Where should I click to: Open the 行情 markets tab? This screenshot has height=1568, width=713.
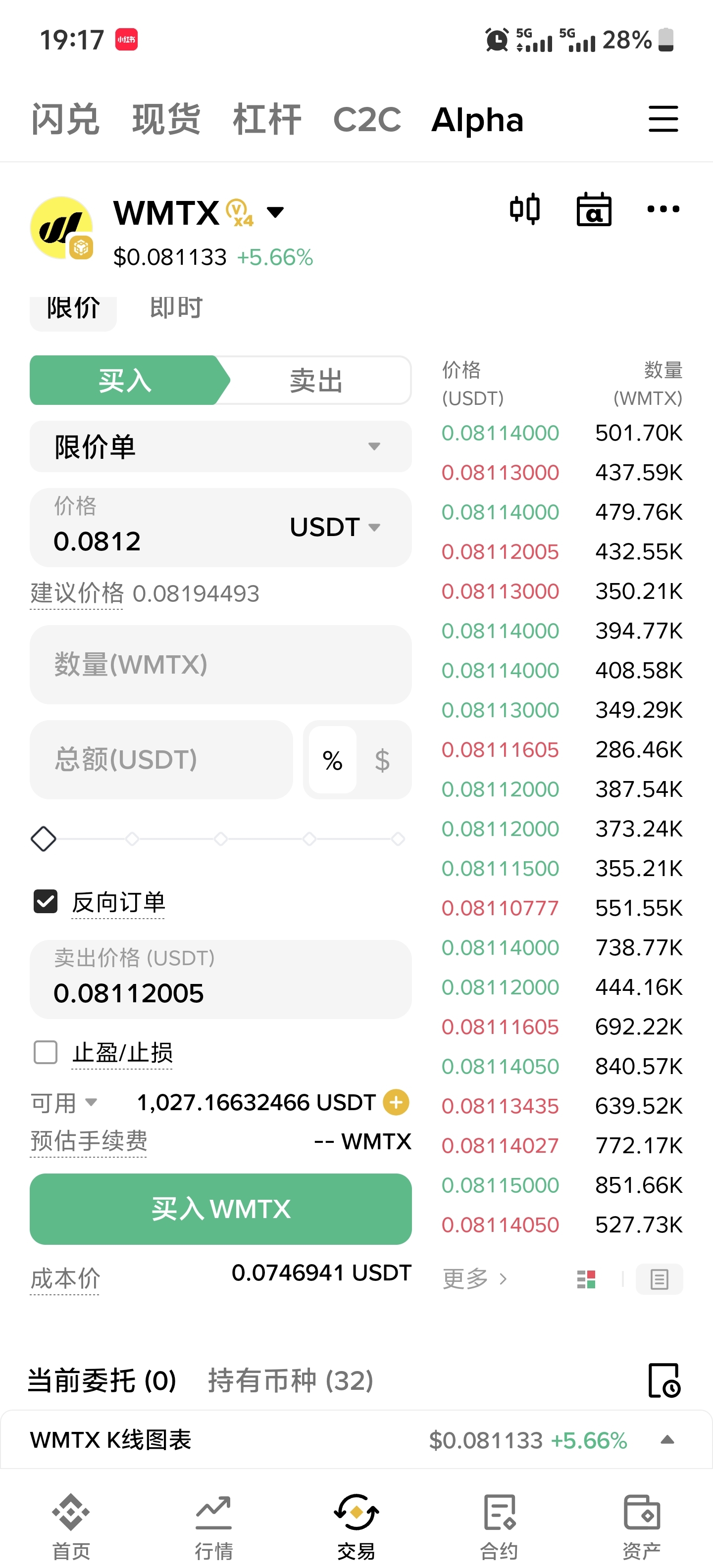click(214, 1525)
